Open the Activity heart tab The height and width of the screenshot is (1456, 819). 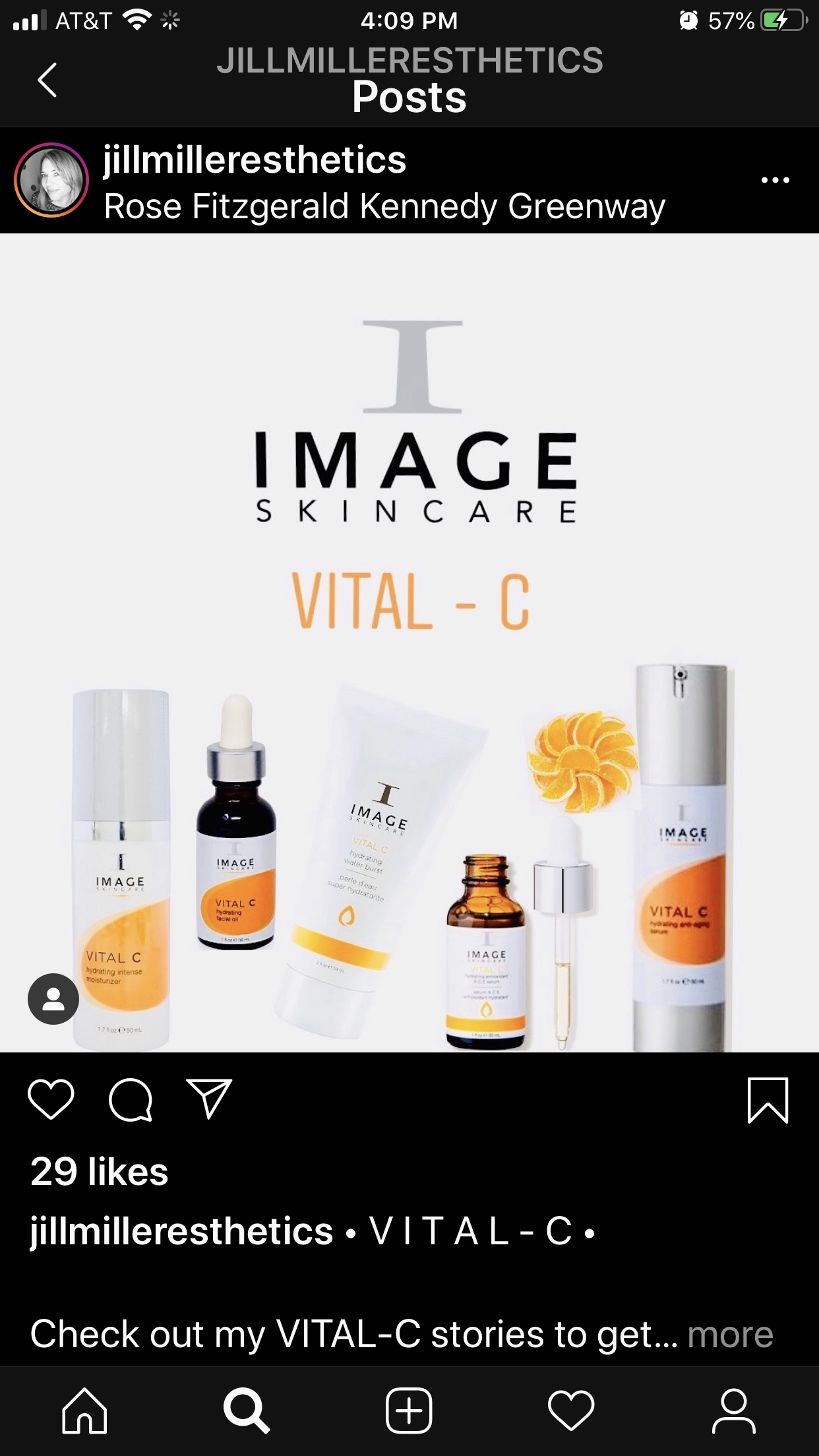[571, 1410]
